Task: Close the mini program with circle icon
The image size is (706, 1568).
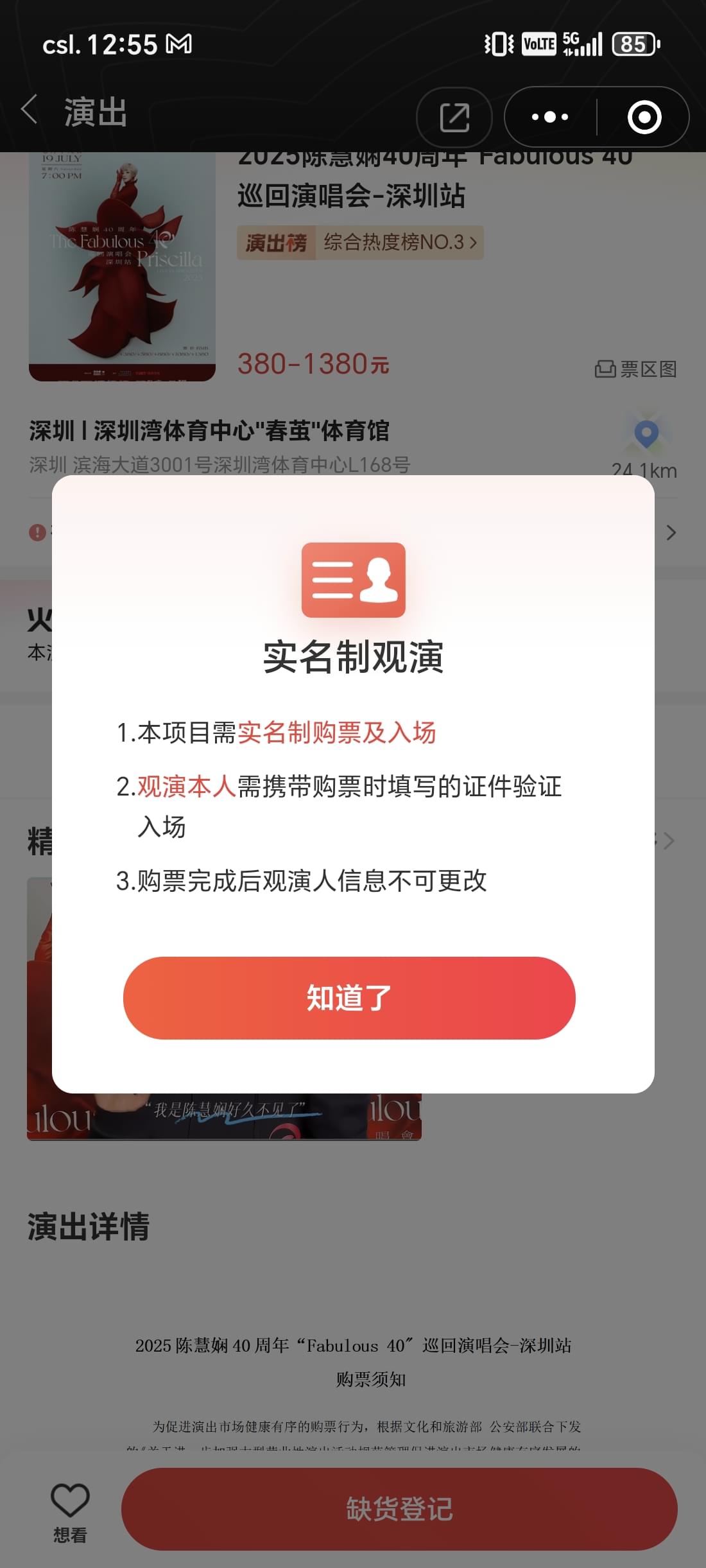Action: [x=644, y=117]
